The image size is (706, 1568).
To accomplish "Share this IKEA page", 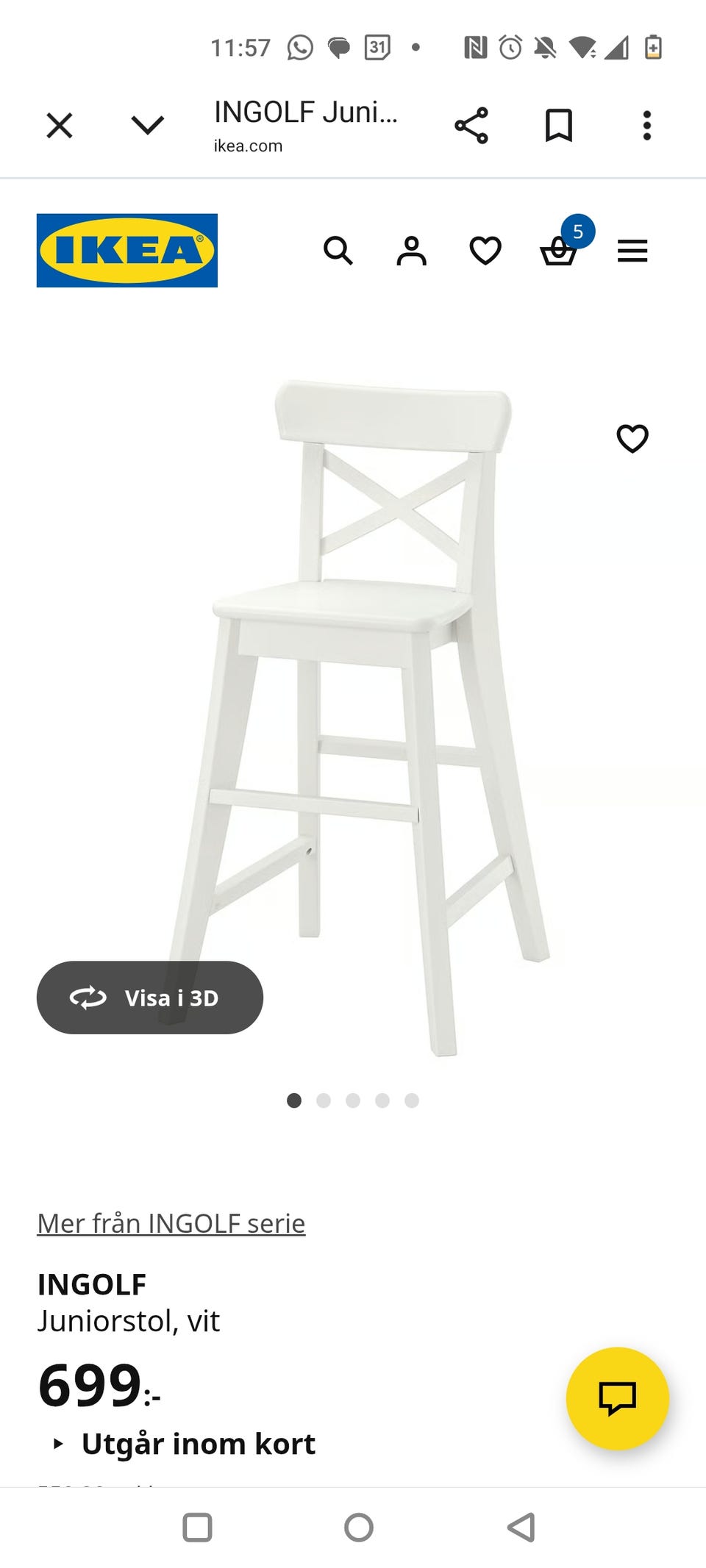I will coord(471,126).
